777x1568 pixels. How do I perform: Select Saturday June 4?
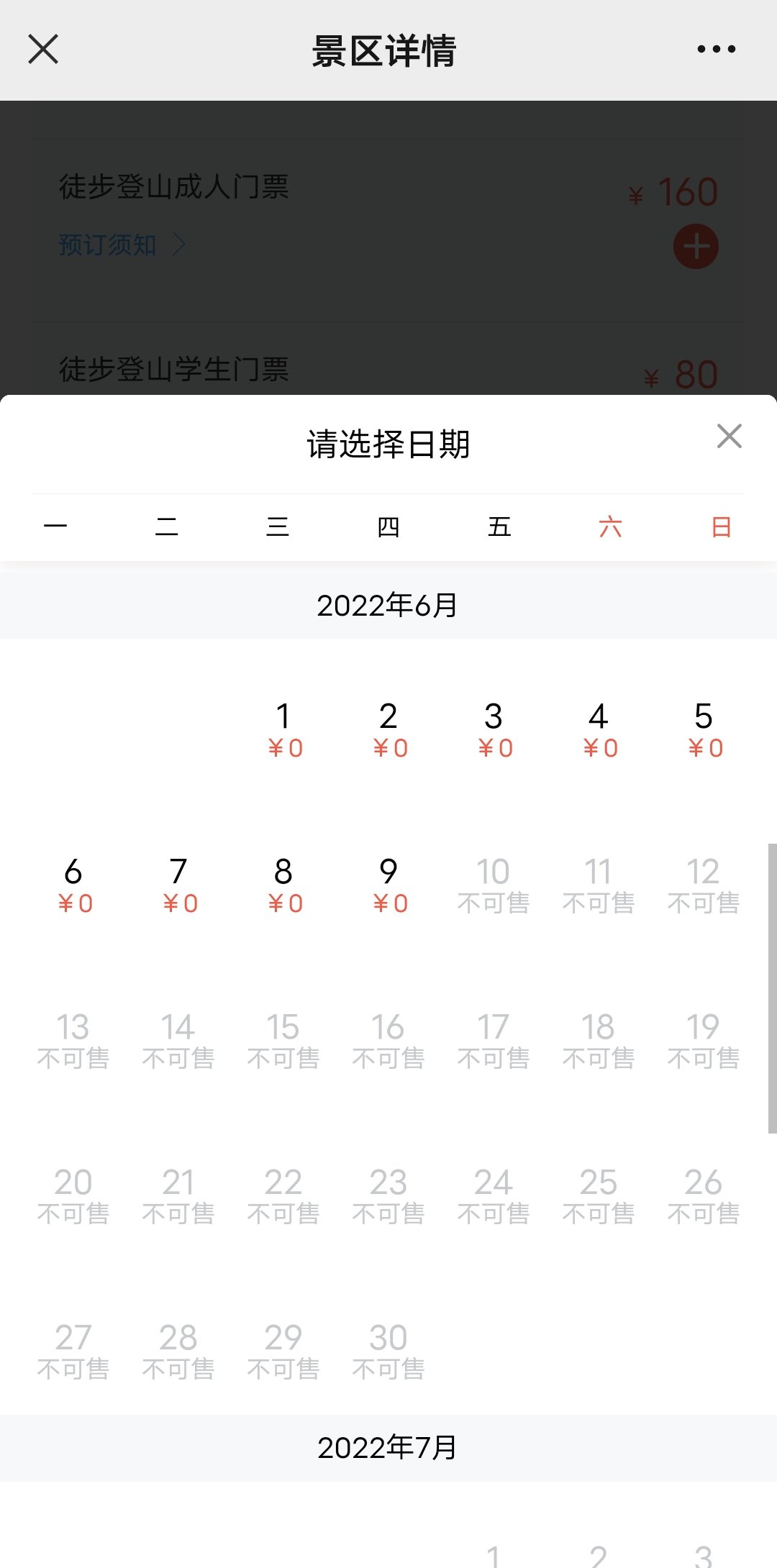click(599, 729)
